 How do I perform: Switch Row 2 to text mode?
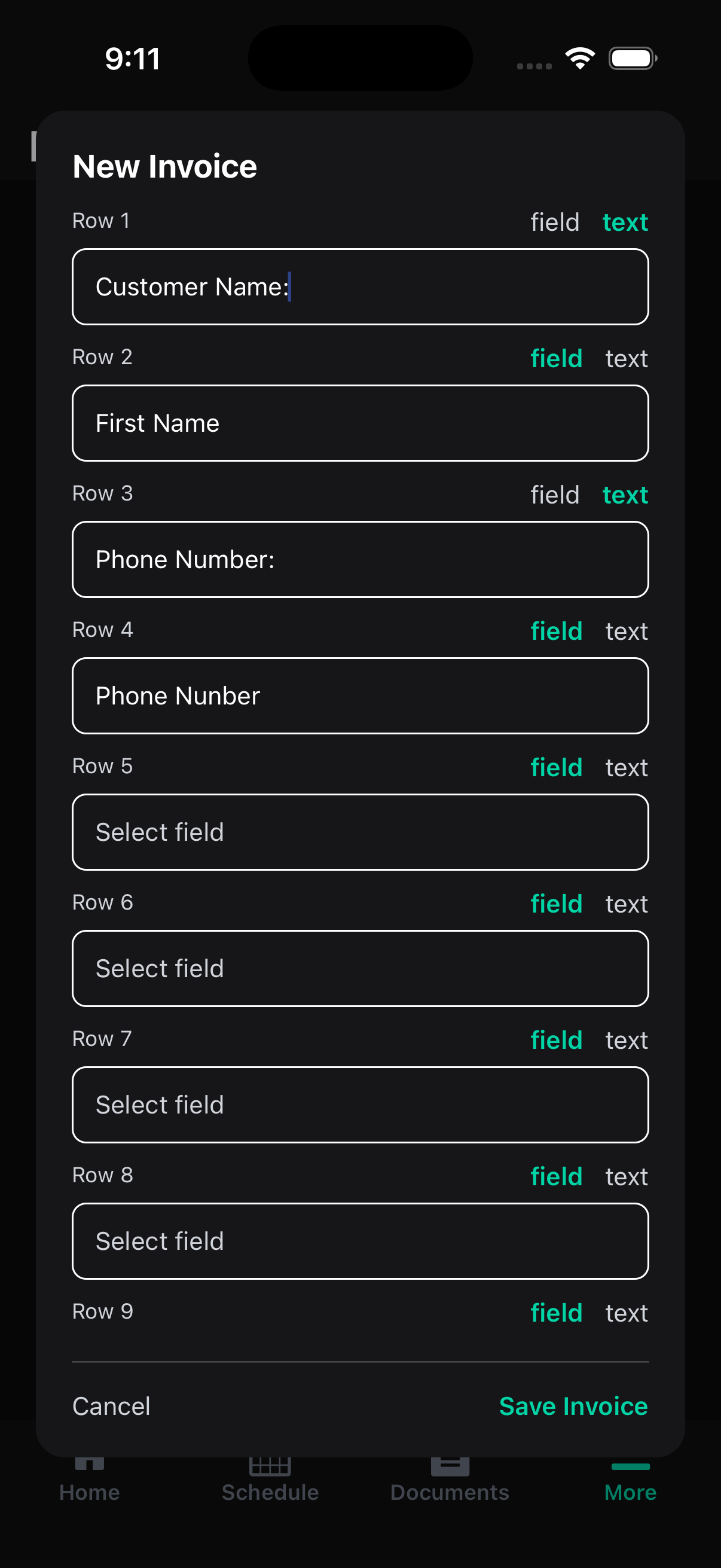627,359
